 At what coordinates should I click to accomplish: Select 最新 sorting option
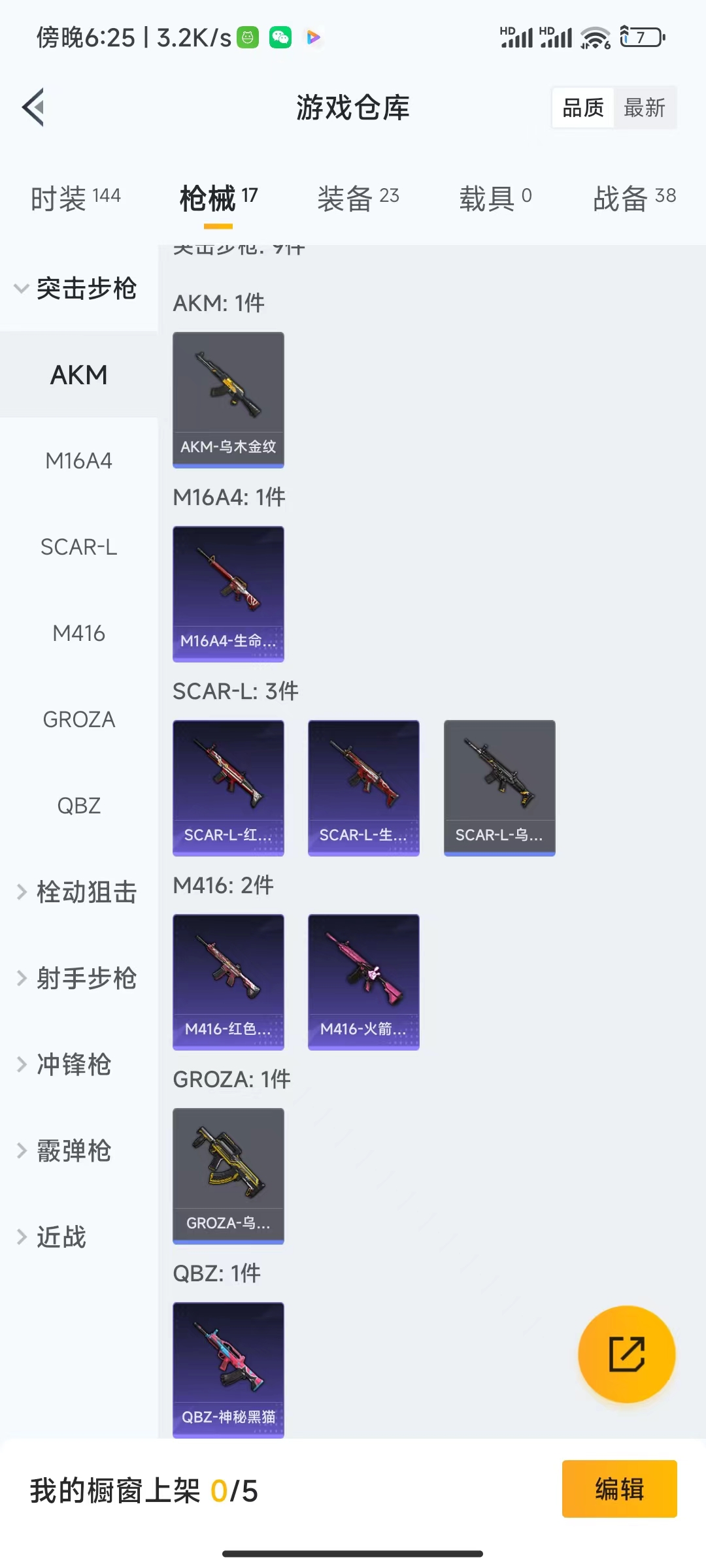[x=644, y=108]
